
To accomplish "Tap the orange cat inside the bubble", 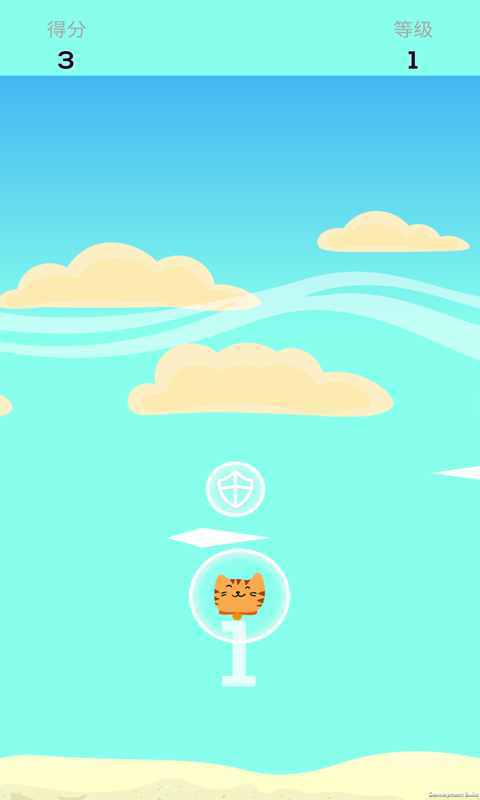I will [239, 596].
